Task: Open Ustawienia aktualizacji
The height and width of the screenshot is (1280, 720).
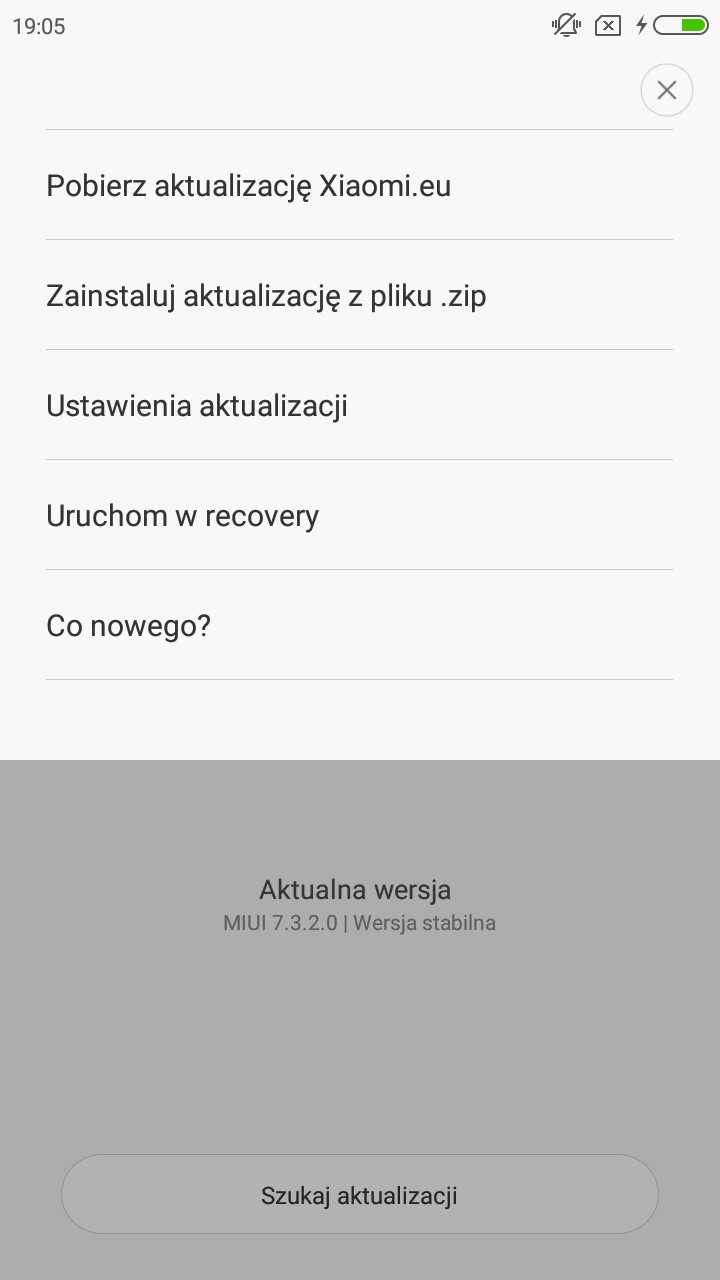Action: [197, 406]
